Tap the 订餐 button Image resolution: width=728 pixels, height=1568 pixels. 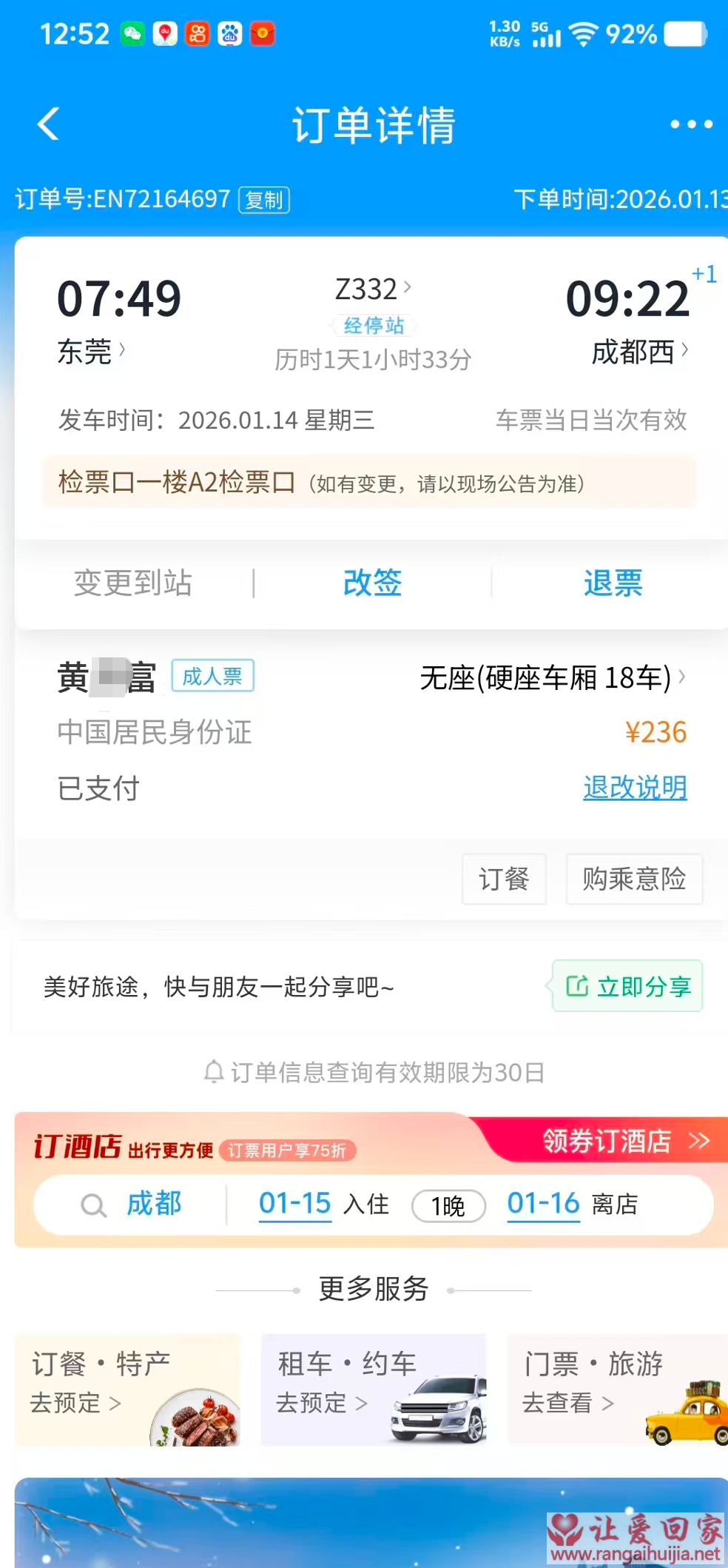pyautogui.click(x=504, y=879)
